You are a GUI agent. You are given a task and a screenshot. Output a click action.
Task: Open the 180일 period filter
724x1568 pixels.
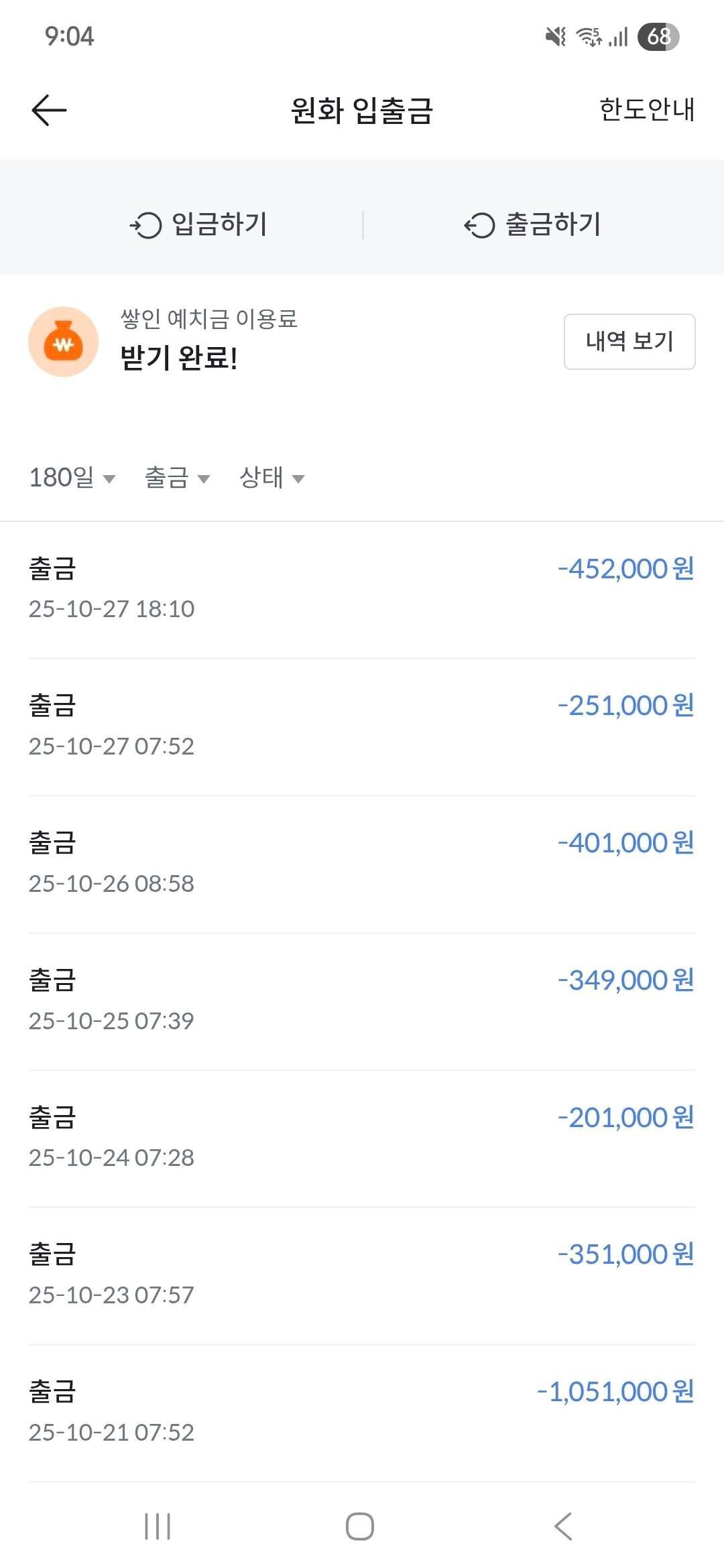point(72,478)
